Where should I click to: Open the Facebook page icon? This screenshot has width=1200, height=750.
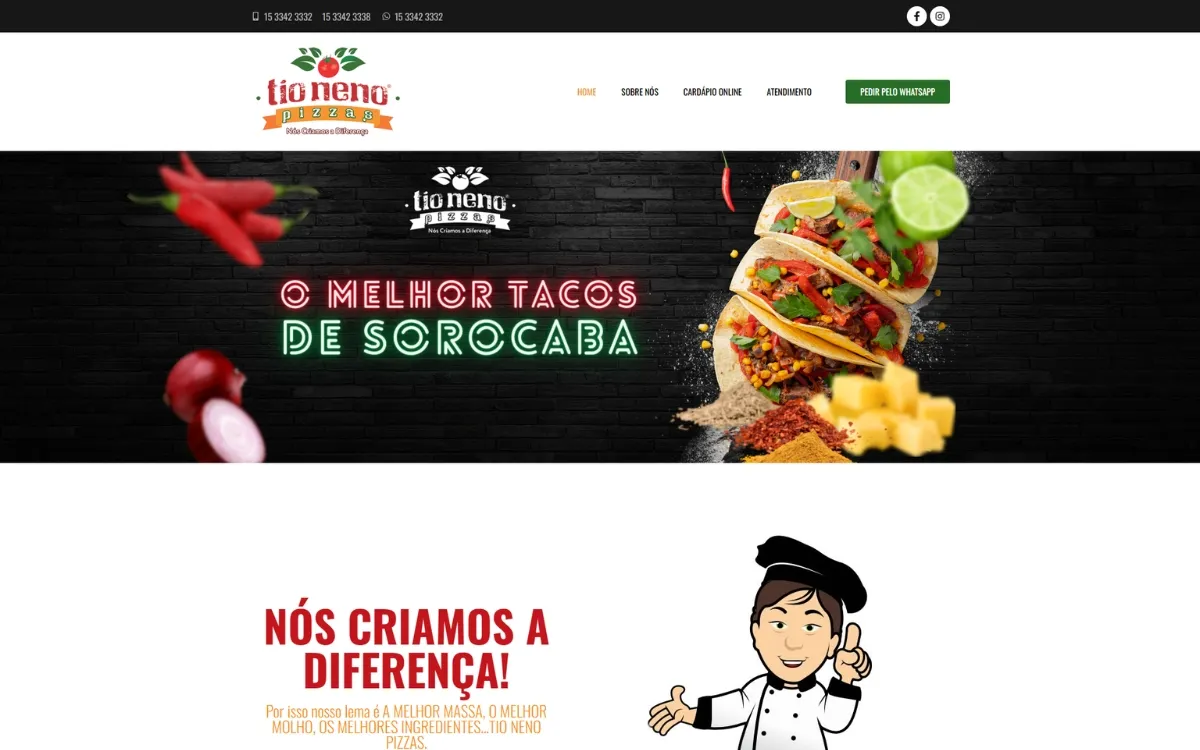pos(916,16)
